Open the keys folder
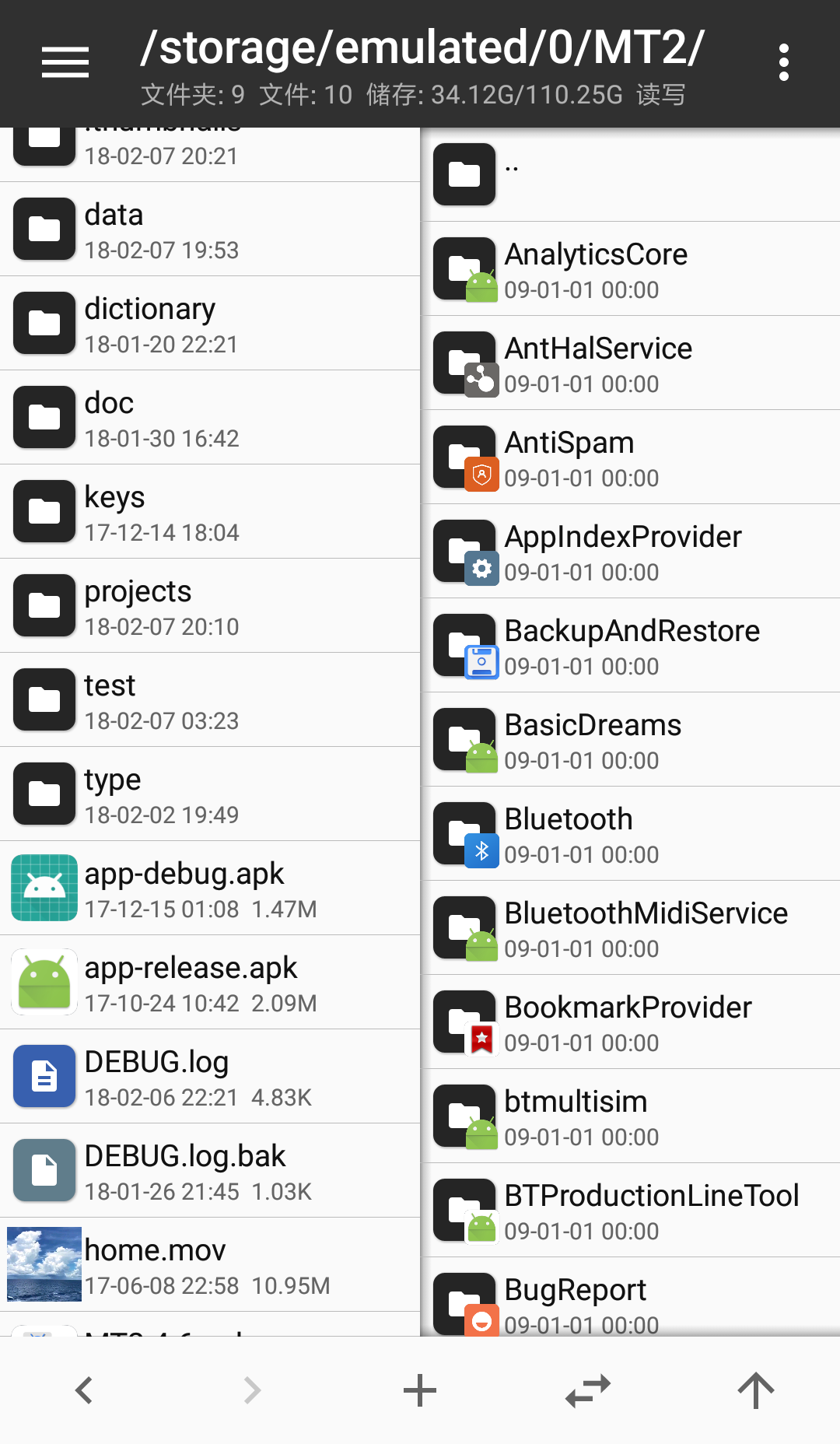 pos(210,512)
